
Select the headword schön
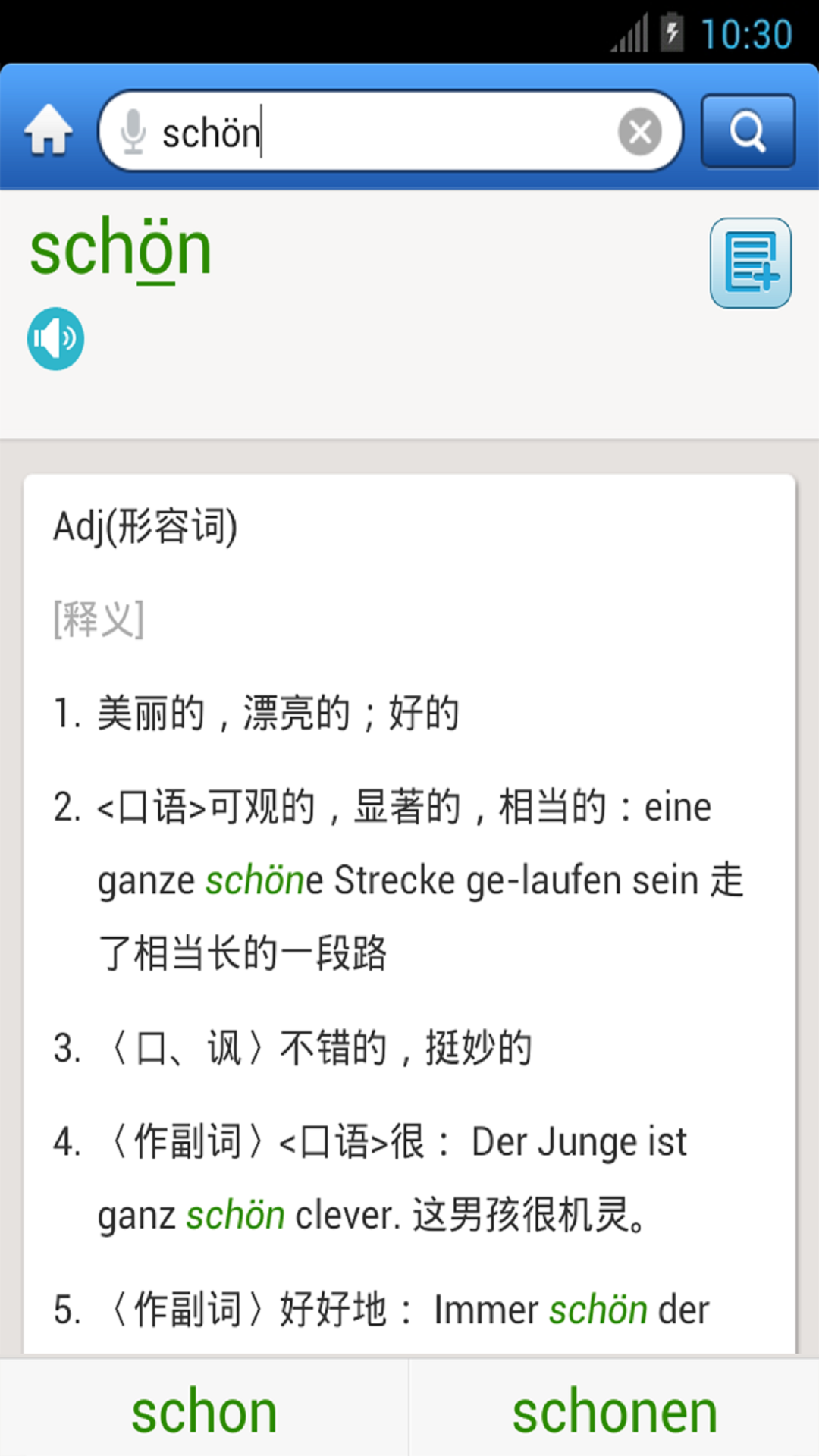pos(120,250)
